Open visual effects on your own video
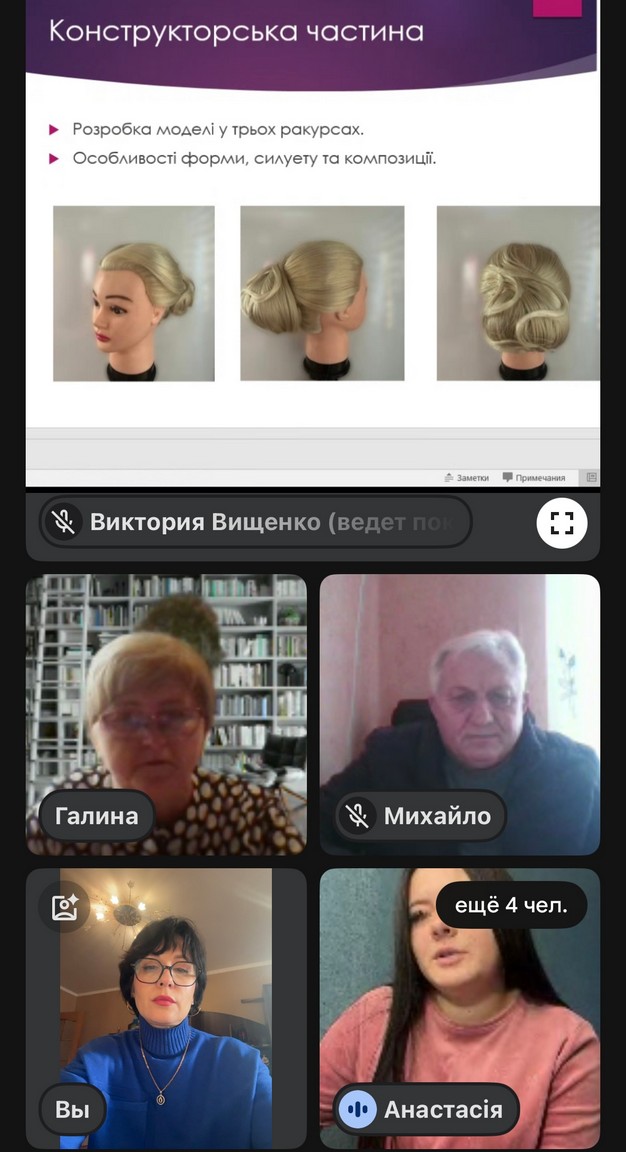Screen dimensions: 626x1152 tap(65, 906)
